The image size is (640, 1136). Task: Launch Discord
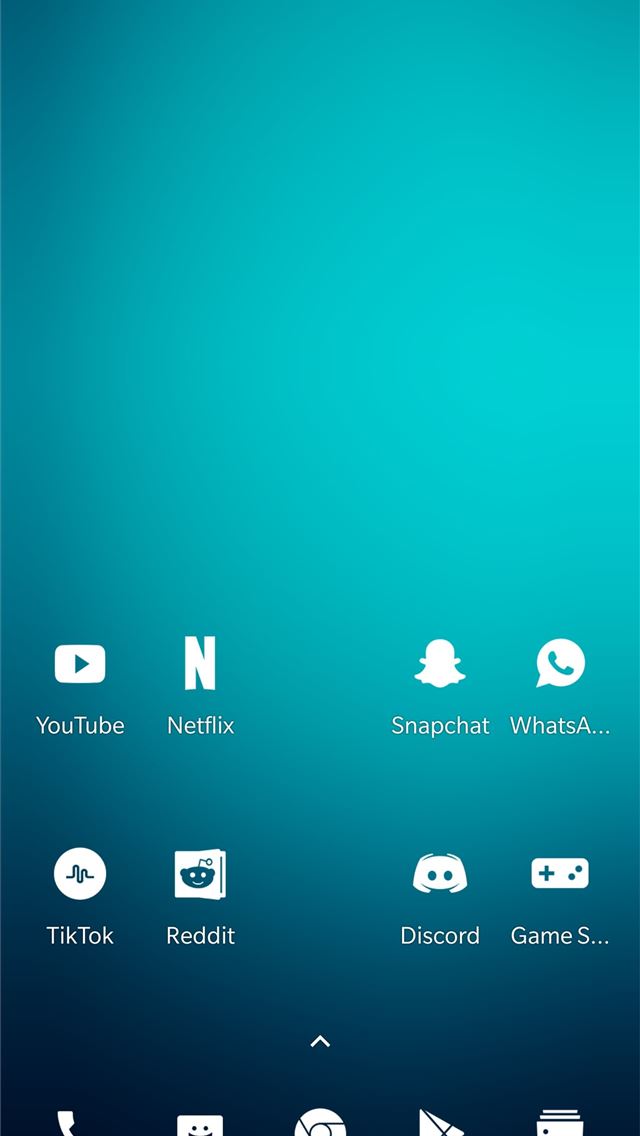click(x=440, y=874)
